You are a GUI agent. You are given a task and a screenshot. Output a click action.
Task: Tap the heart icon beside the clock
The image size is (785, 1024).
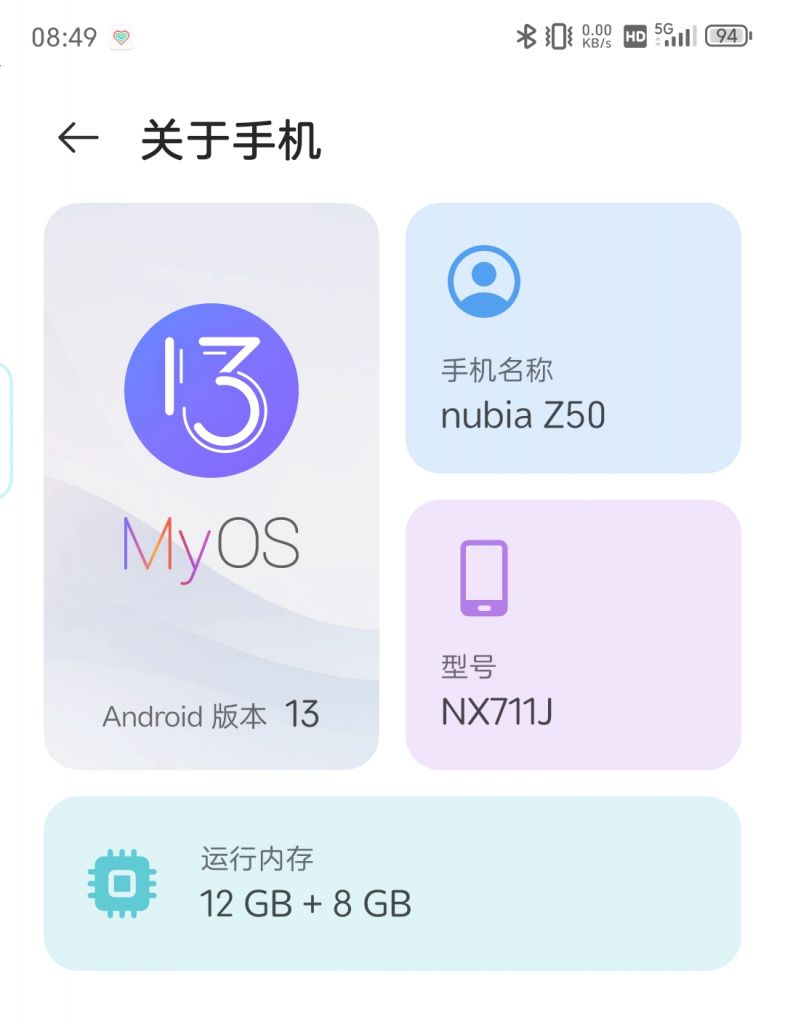click(119, 36)
